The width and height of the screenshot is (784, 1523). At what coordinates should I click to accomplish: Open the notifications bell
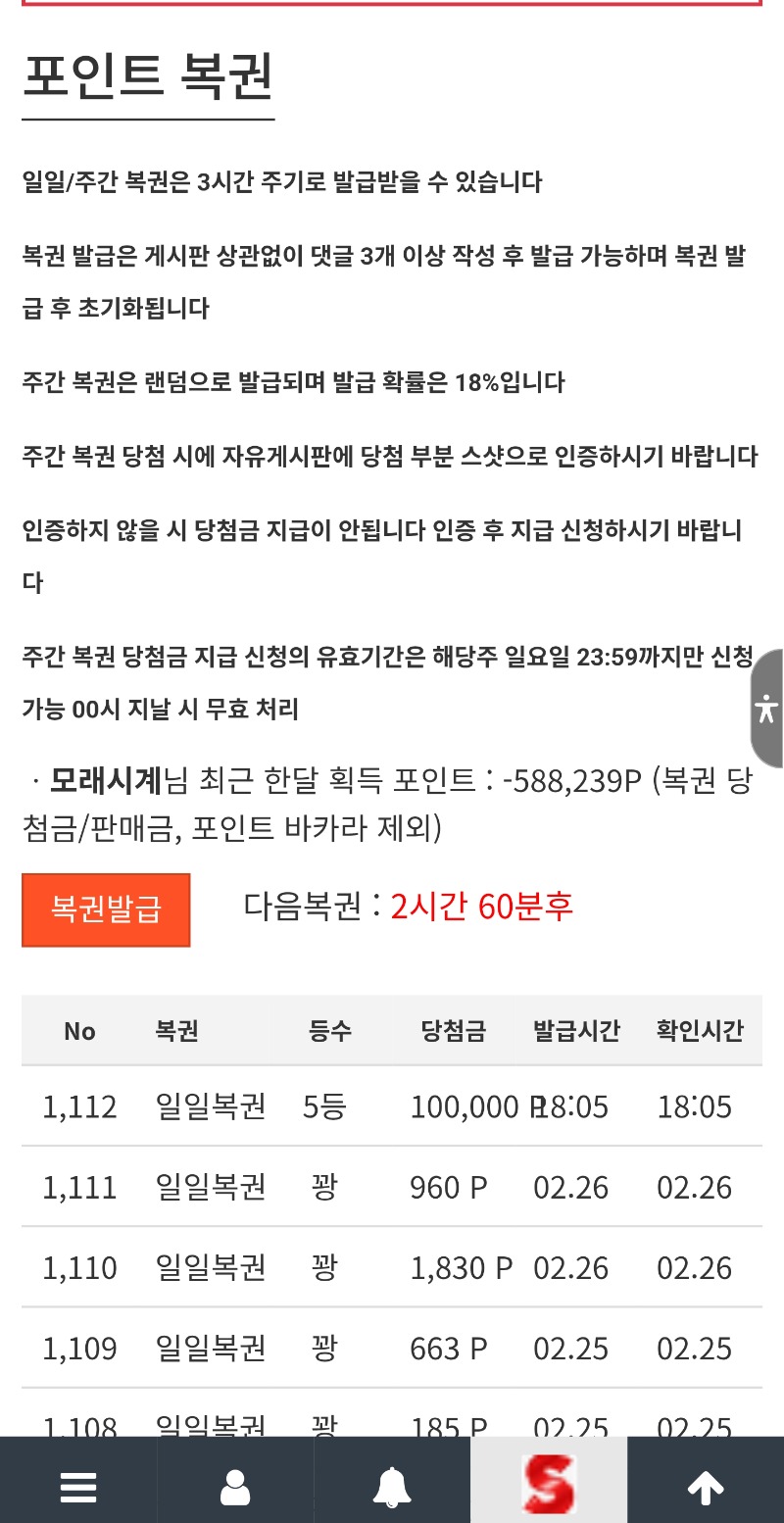(392, 1487)
